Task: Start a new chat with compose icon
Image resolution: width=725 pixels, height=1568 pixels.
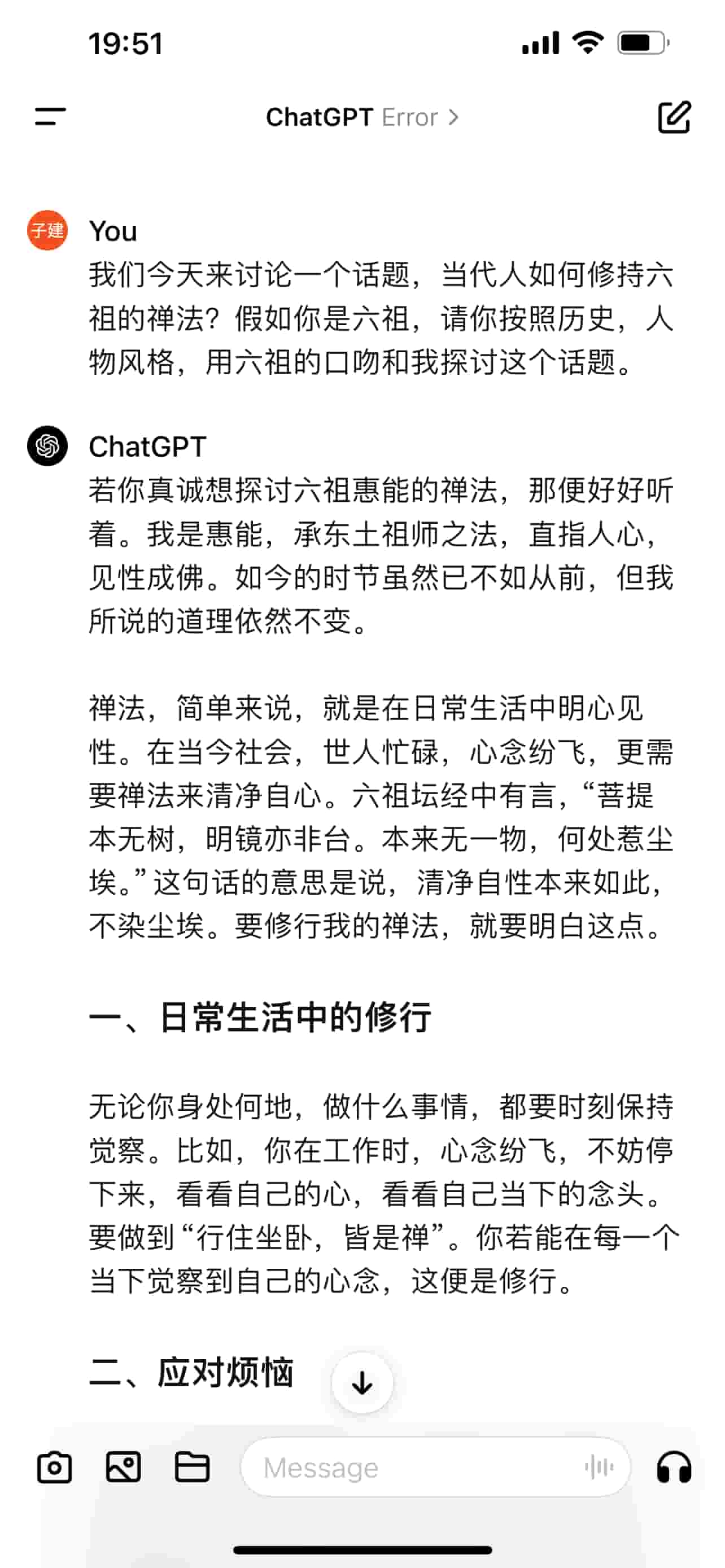Action: coord(674,117)
